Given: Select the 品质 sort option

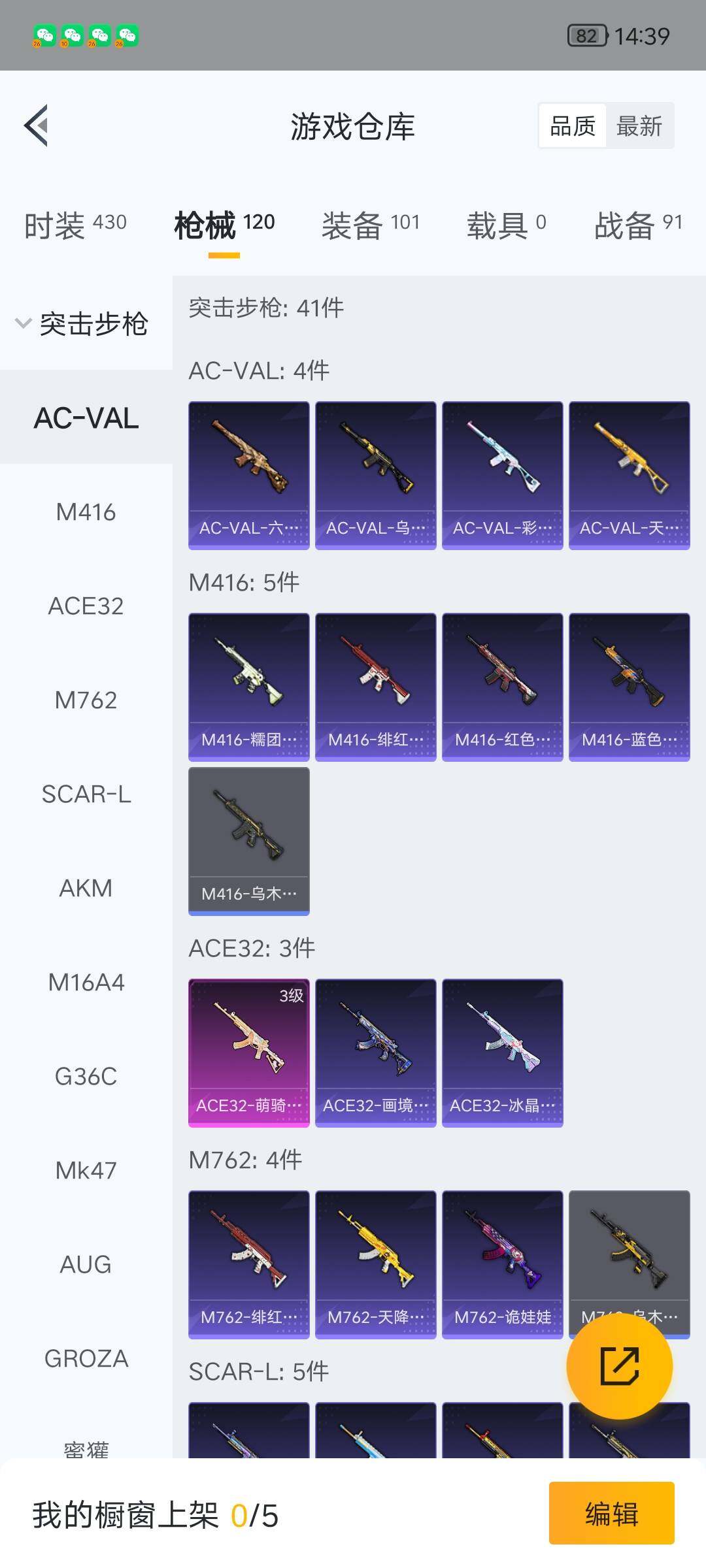Looking at the screenshot, I should click(x=573, y=125).
